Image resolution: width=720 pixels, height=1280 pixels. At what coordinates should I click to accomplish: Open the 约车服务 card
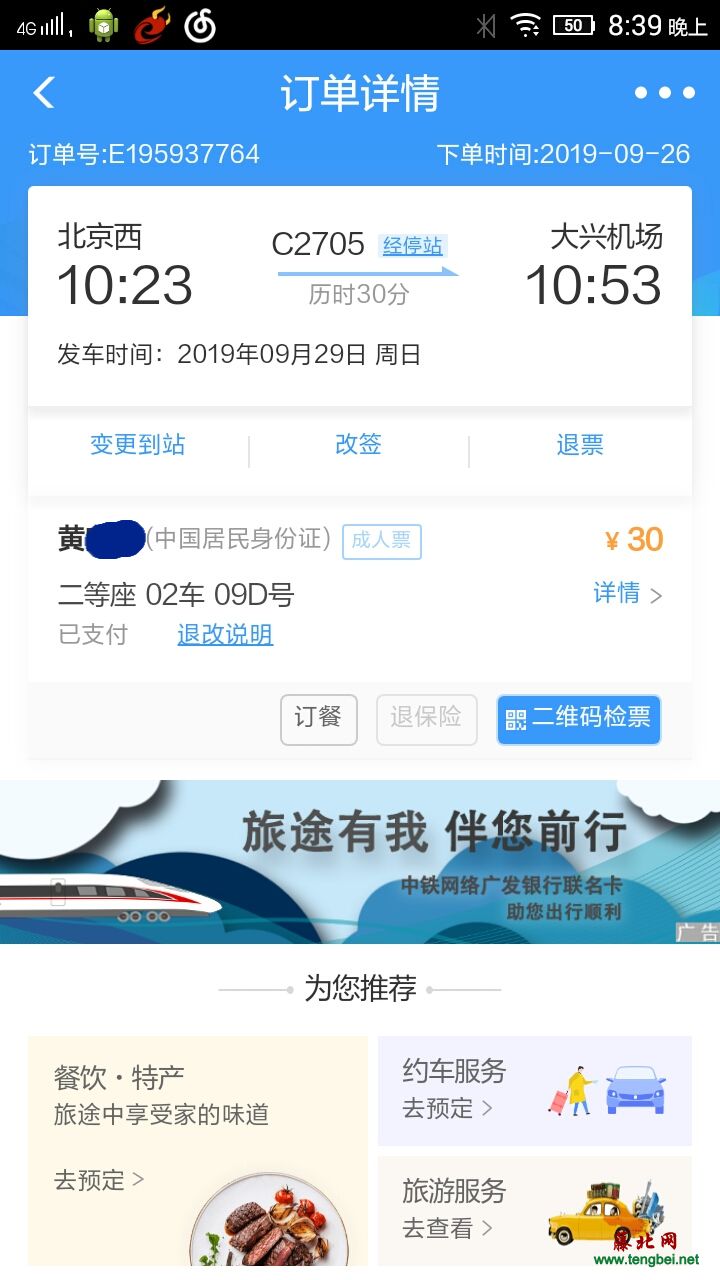(x=534, y=1090)
